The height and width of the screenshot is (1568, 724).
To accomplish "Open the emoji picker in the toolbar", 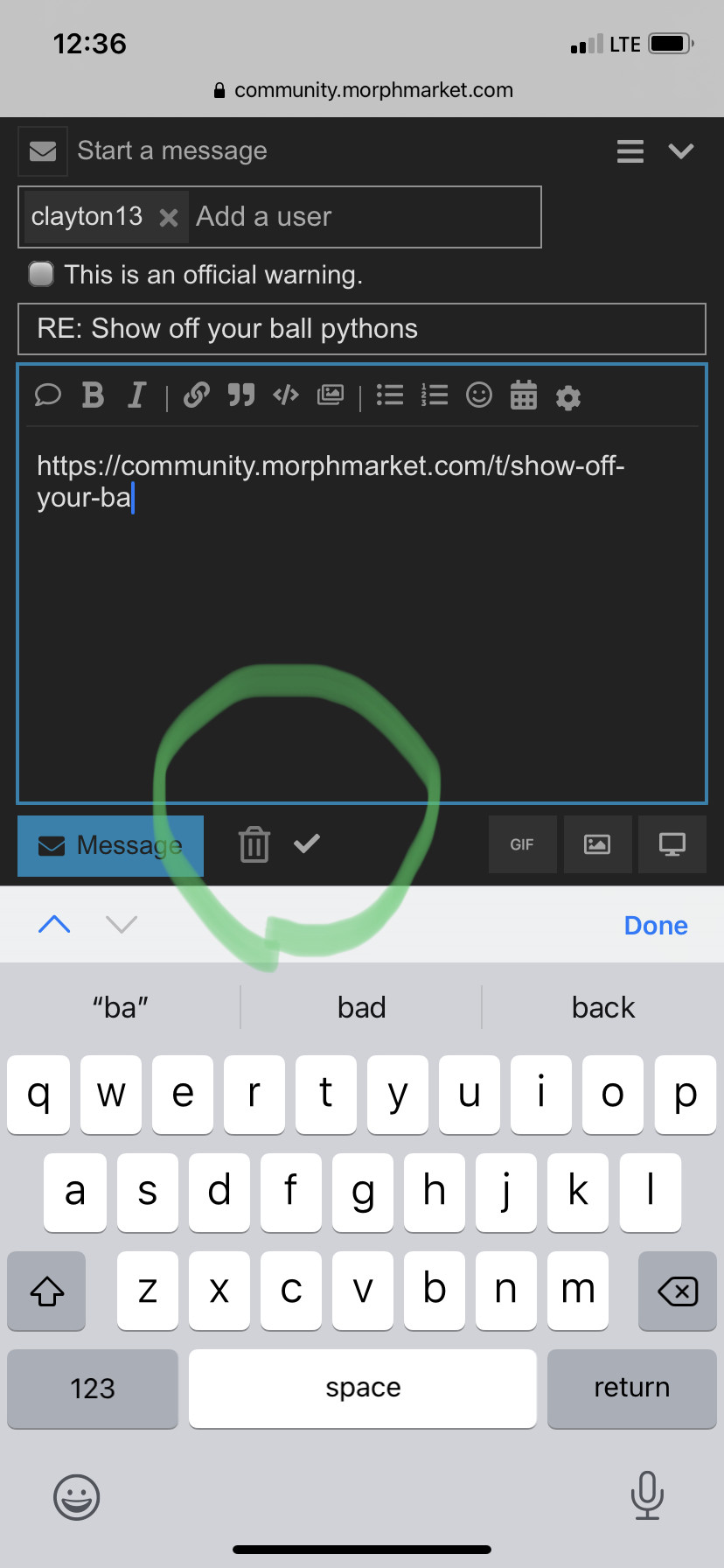I will click(x=479, y=395).
